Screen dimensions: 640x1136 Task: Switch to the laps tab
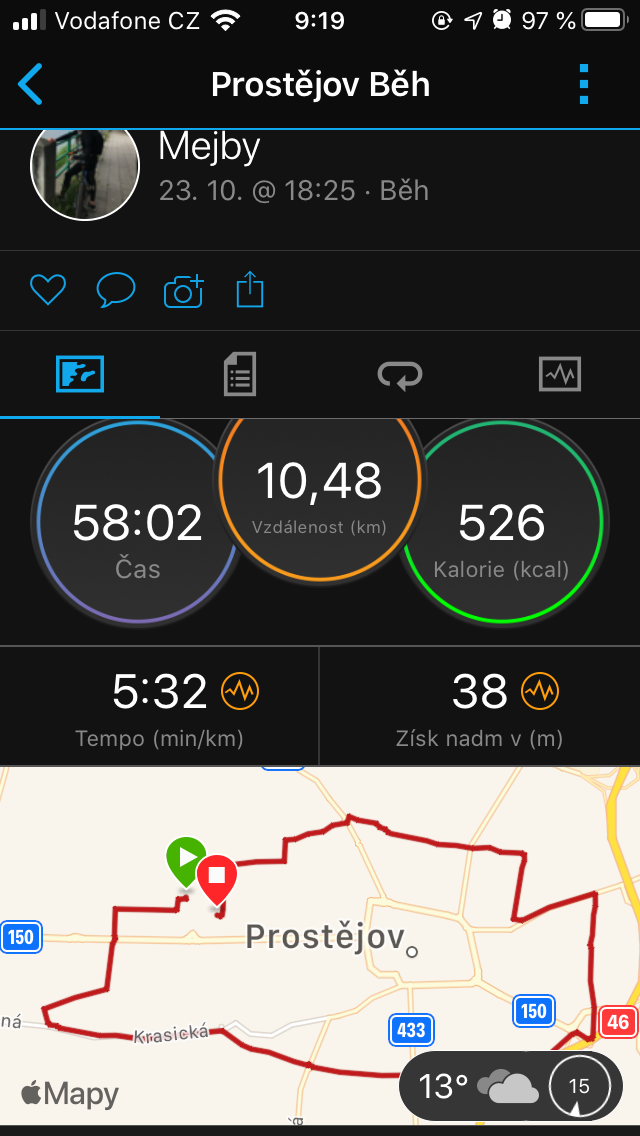[x=400, y=375]
